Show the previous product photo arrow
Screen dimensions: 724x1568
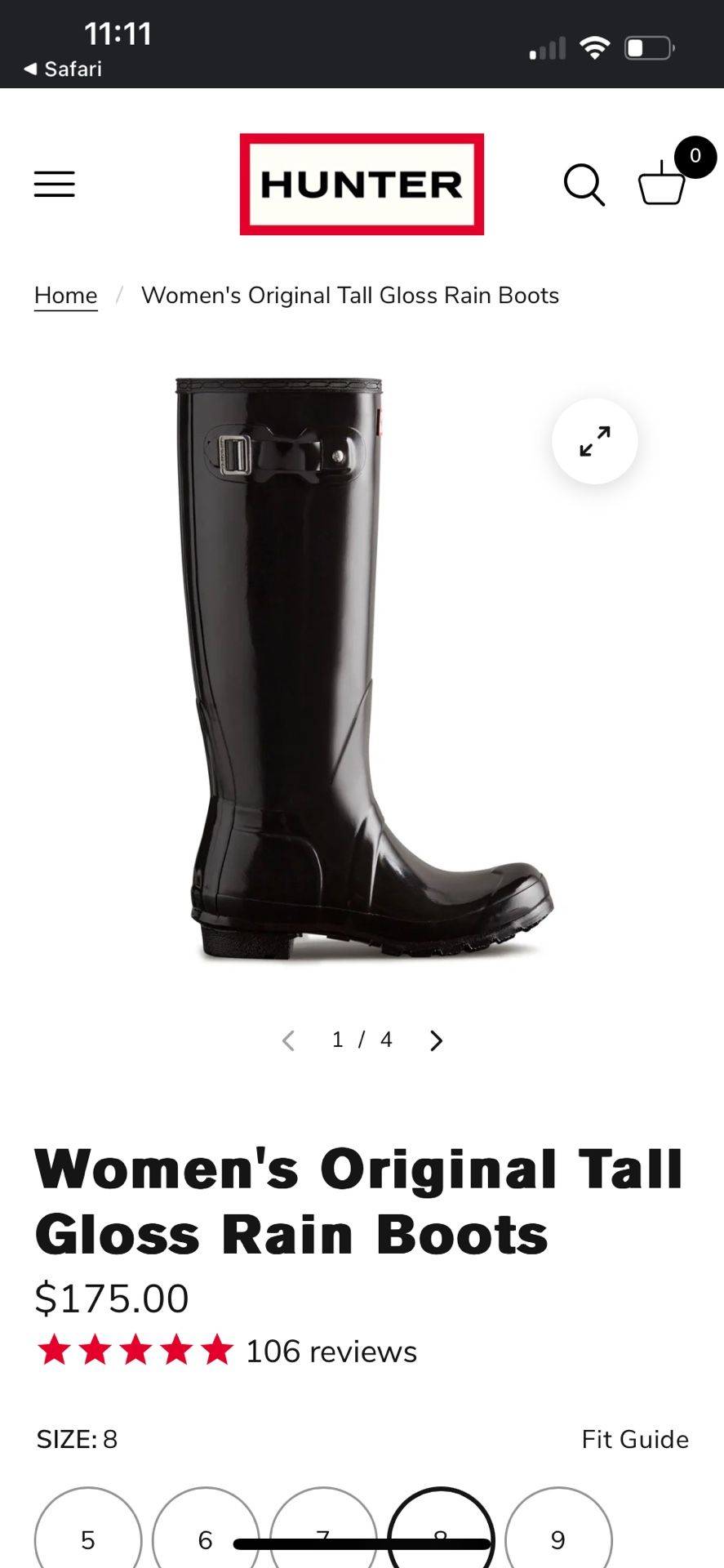(x=288, y=1040)
